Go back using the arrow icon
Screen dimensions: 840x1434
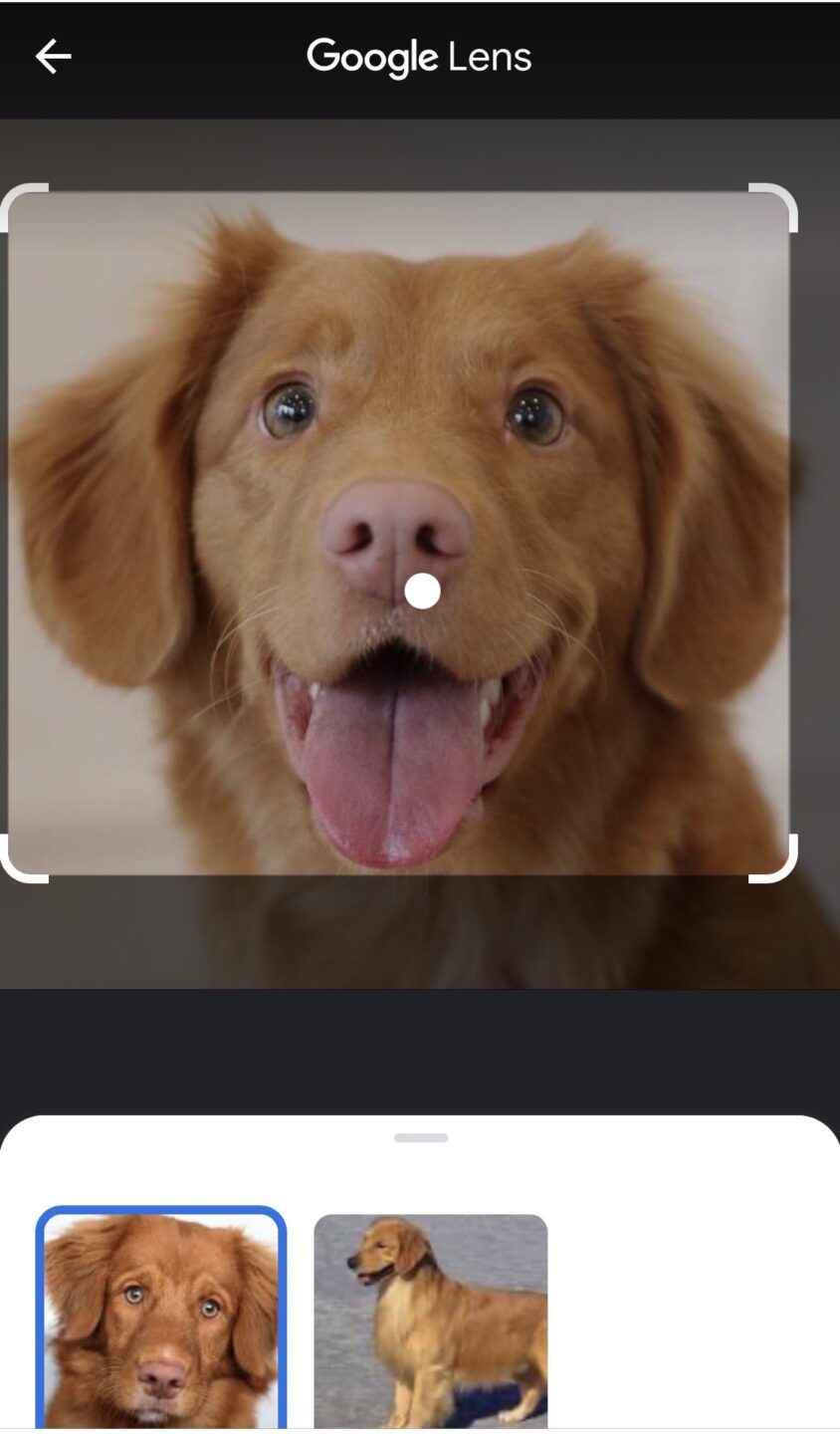54,57
